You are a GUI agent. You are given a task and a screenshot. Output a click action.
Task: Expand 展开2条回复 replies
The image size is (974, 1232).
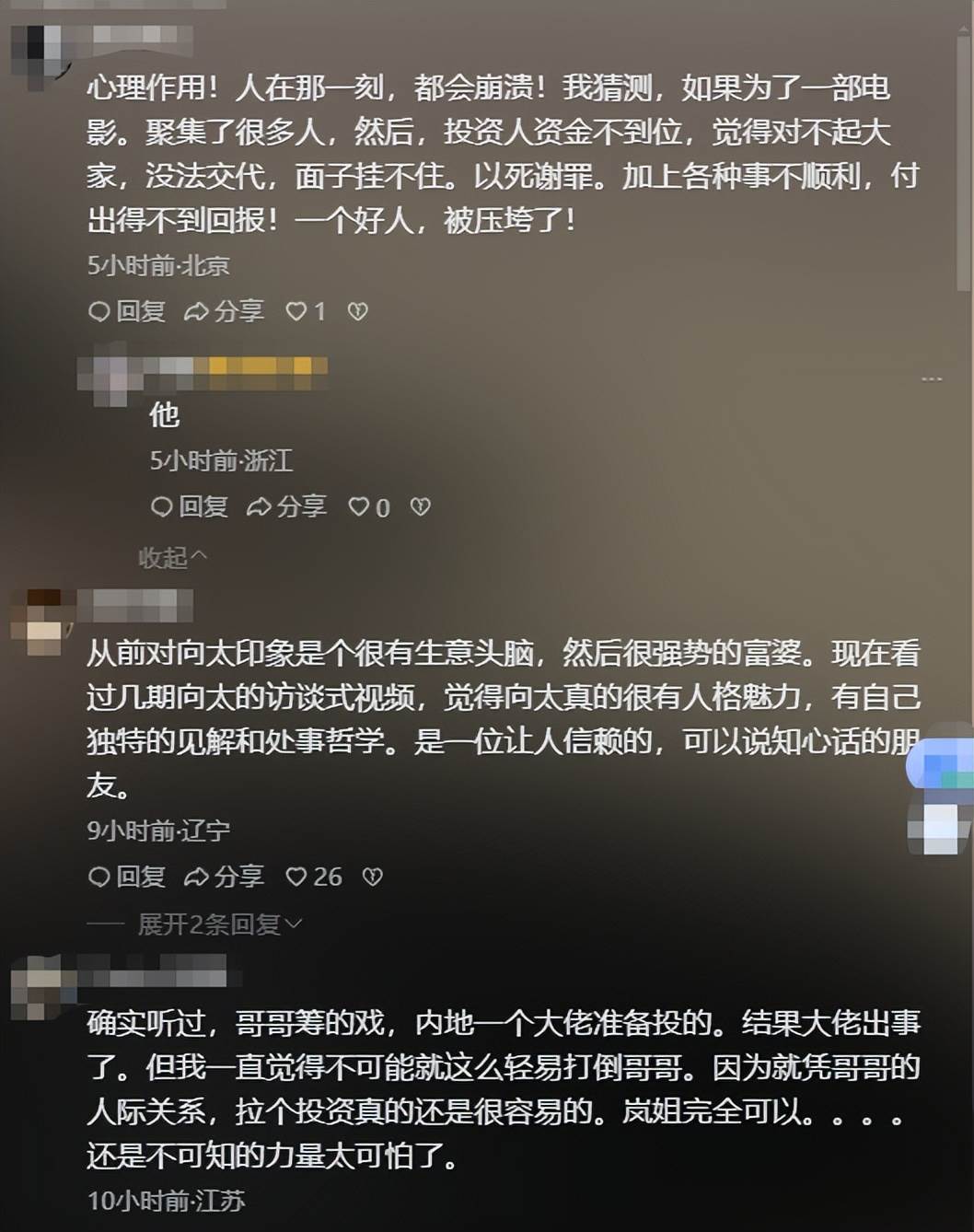click(219, 924)
